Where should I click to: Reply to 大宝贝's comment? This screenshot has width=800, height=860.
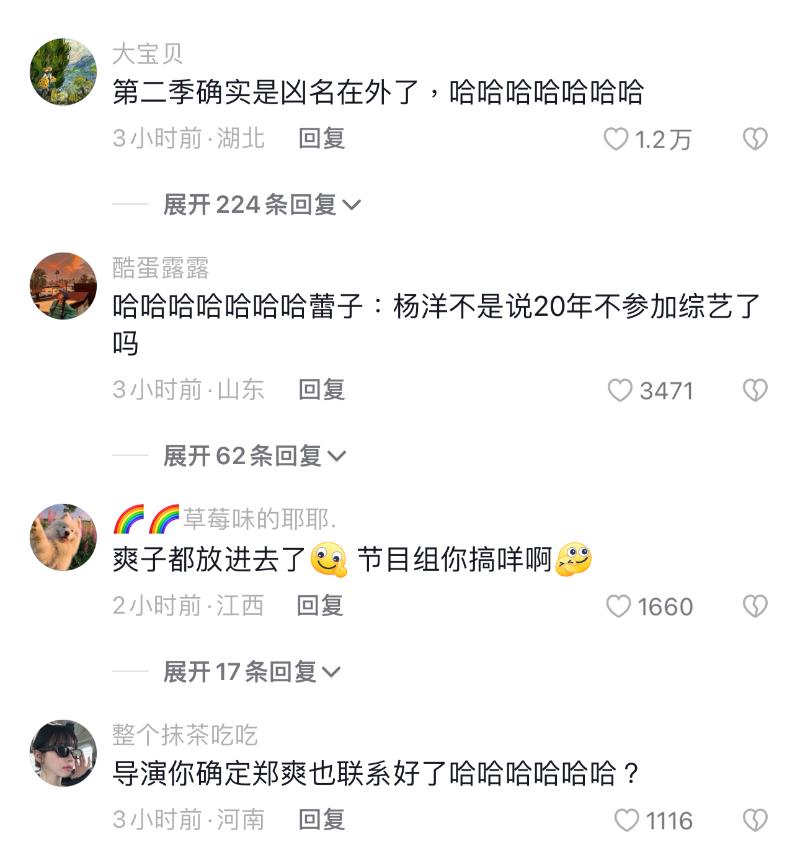pyautogui.click(x=321, y=139)
